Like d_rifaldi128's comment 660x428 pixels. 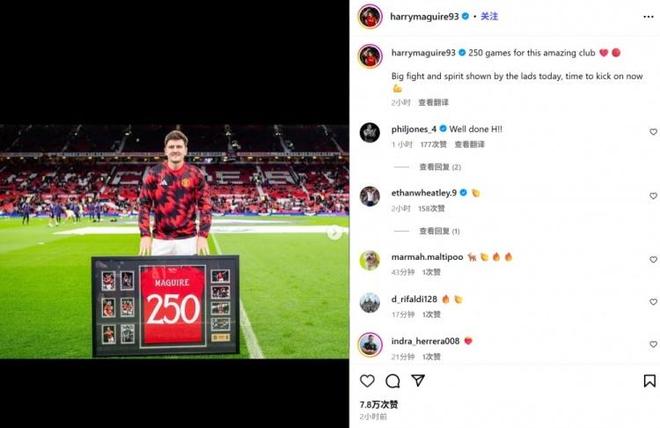coord(653,301)
